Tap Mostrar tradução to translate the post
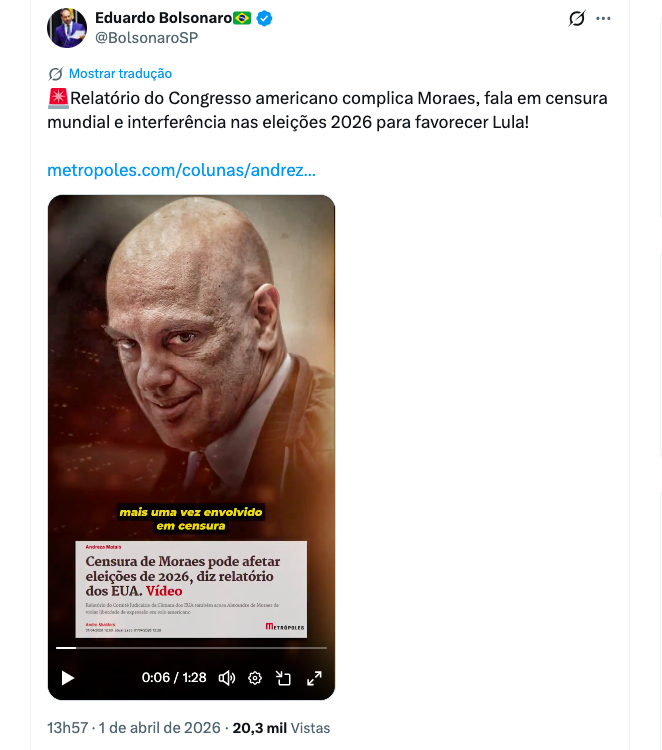The width and height of the screenshot is (662, 750). pyautogui.click(x=120, y=73)
